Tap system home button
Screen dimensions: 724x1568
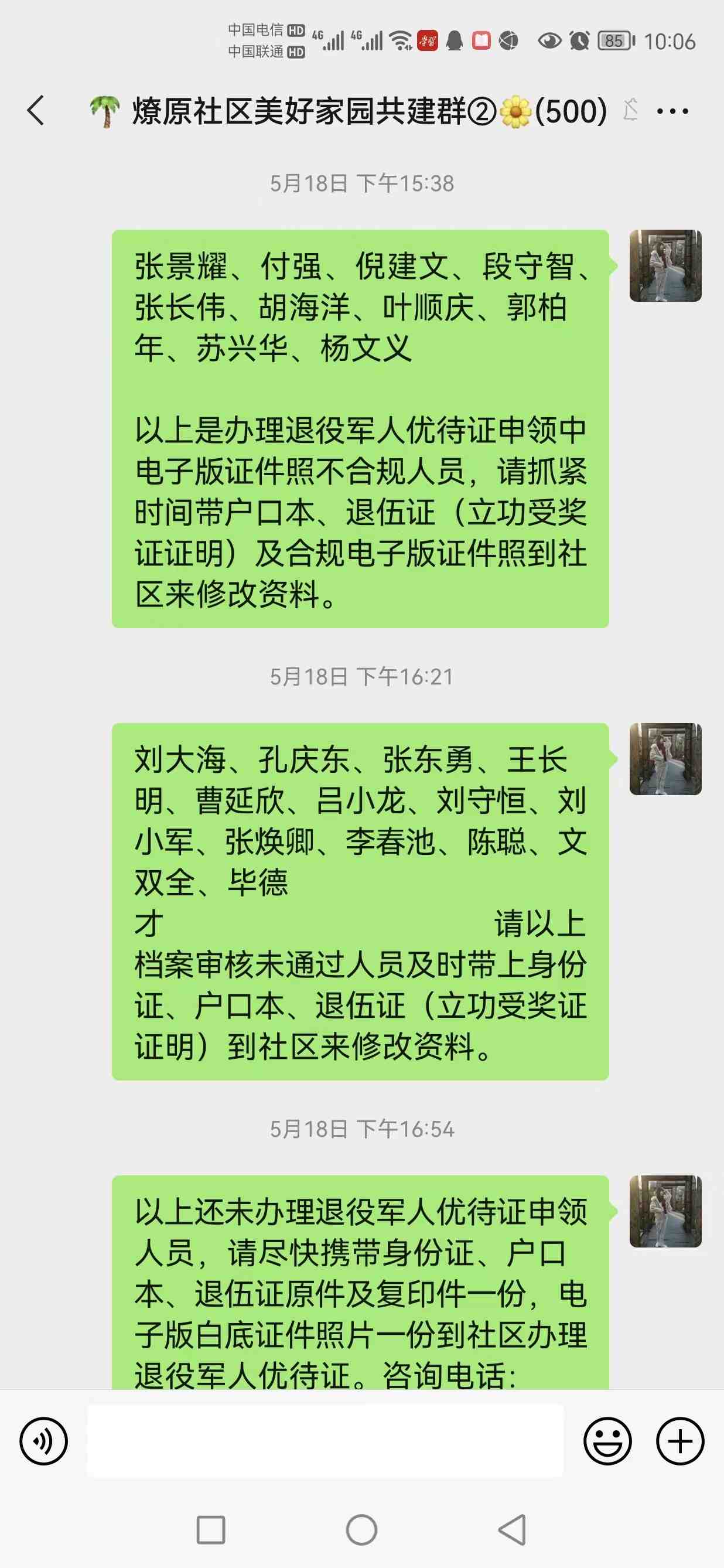coord(361,1530)
